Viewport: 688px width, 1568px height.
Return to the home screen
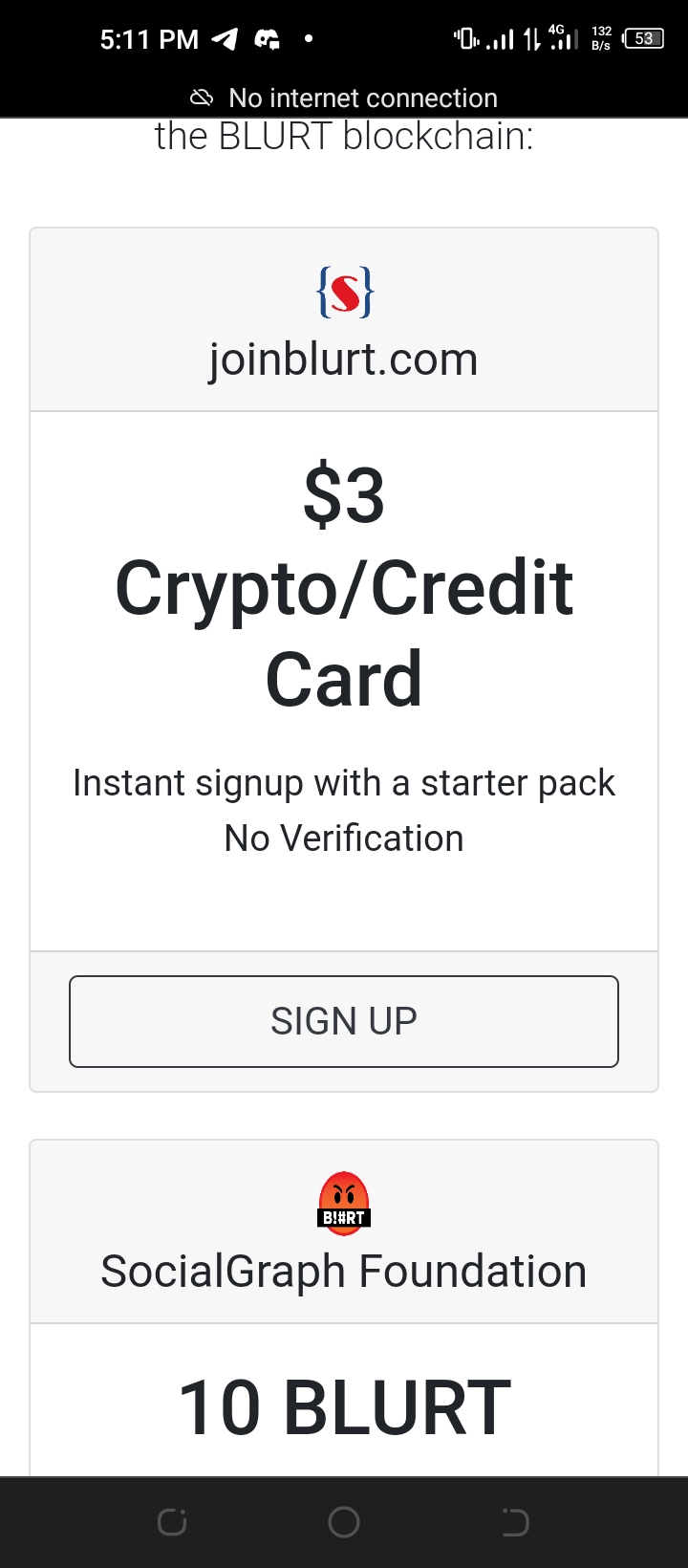[x=344, y=1522]
